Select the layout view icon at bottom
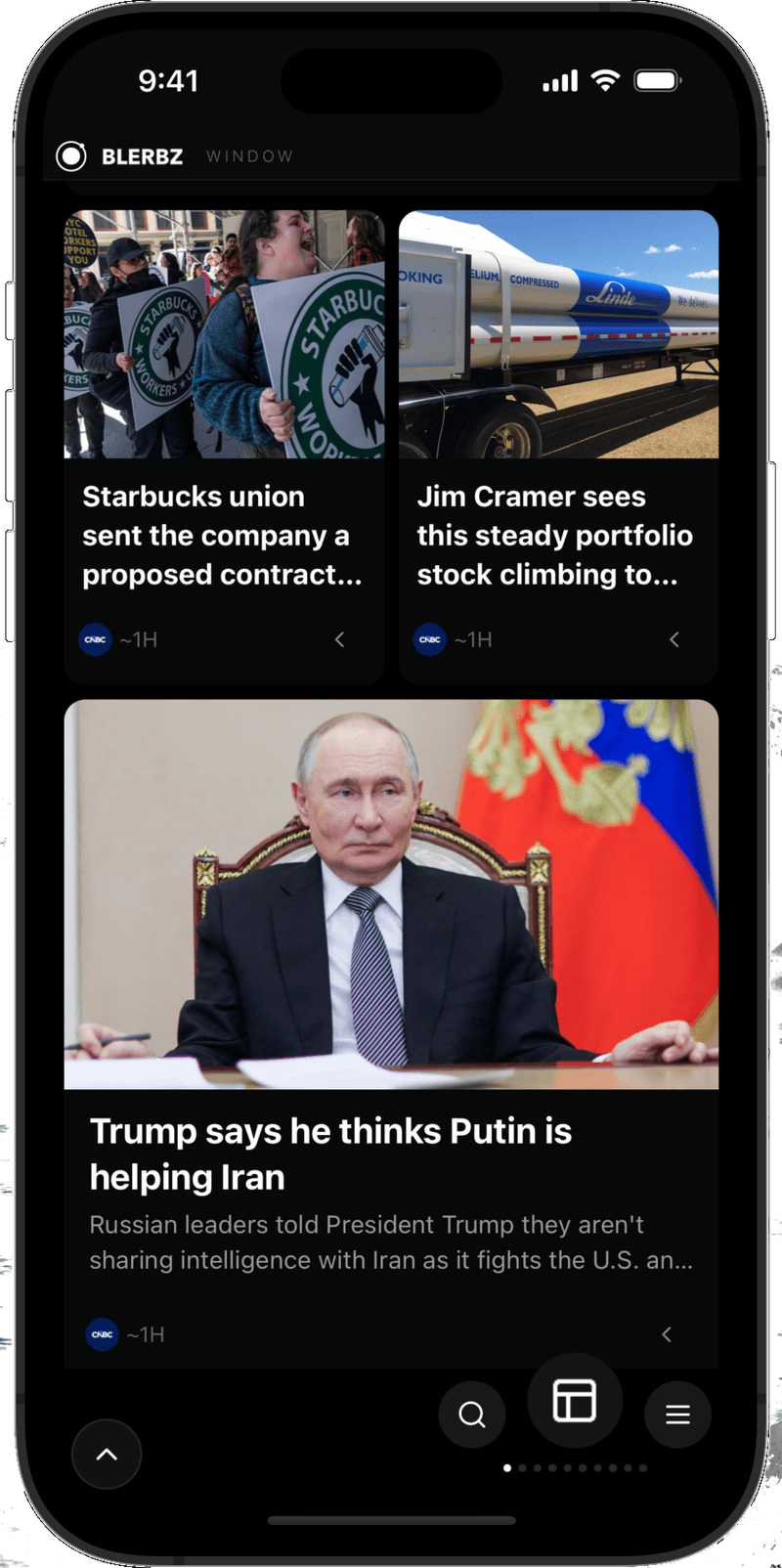Screen dimensions: 782x1568 [575, 1401]
